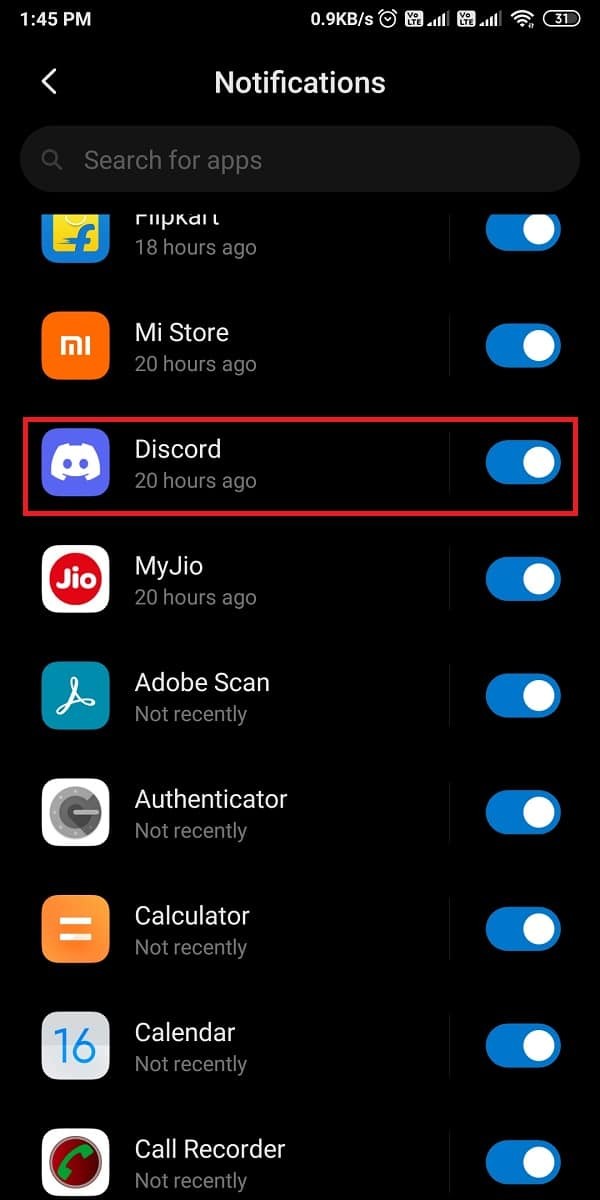Open MyJio notification settings
Screen dimensions: 600x1200
[240, 580]
